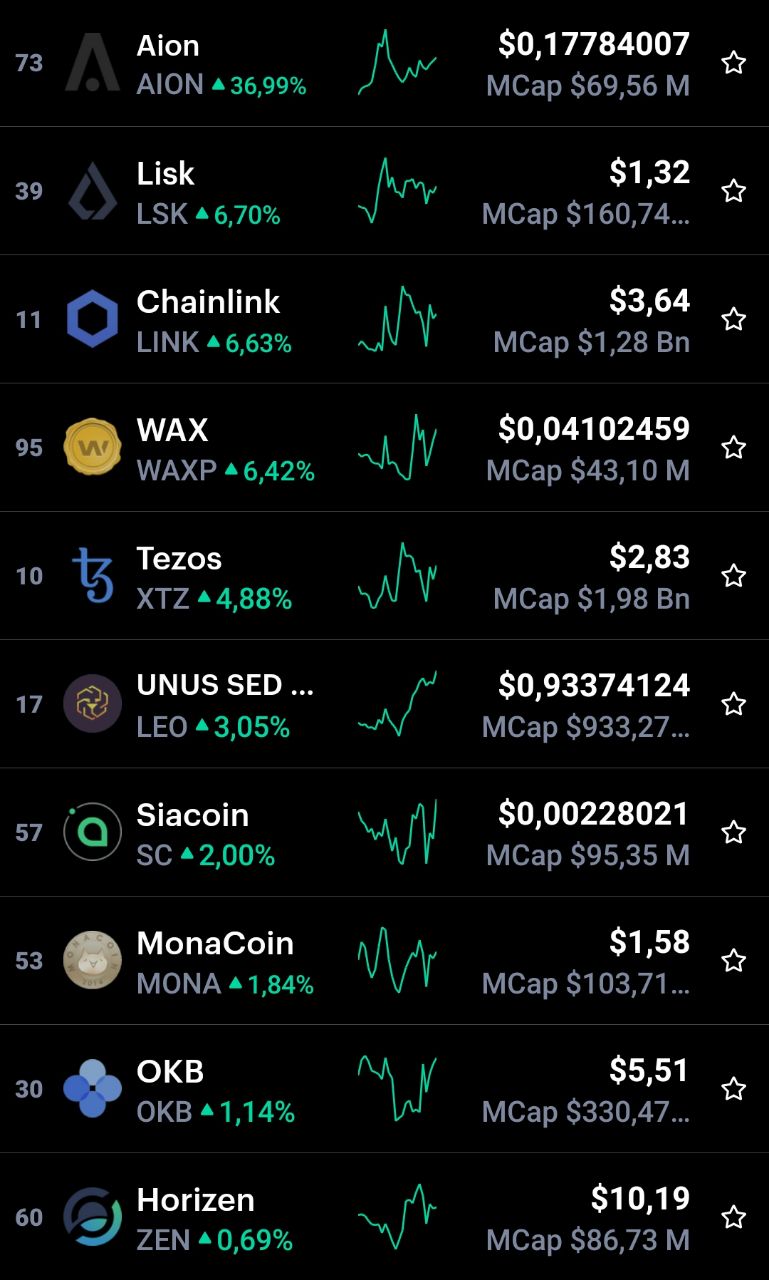Favorite Chainlink using the star icon

(x=734, y=319)
